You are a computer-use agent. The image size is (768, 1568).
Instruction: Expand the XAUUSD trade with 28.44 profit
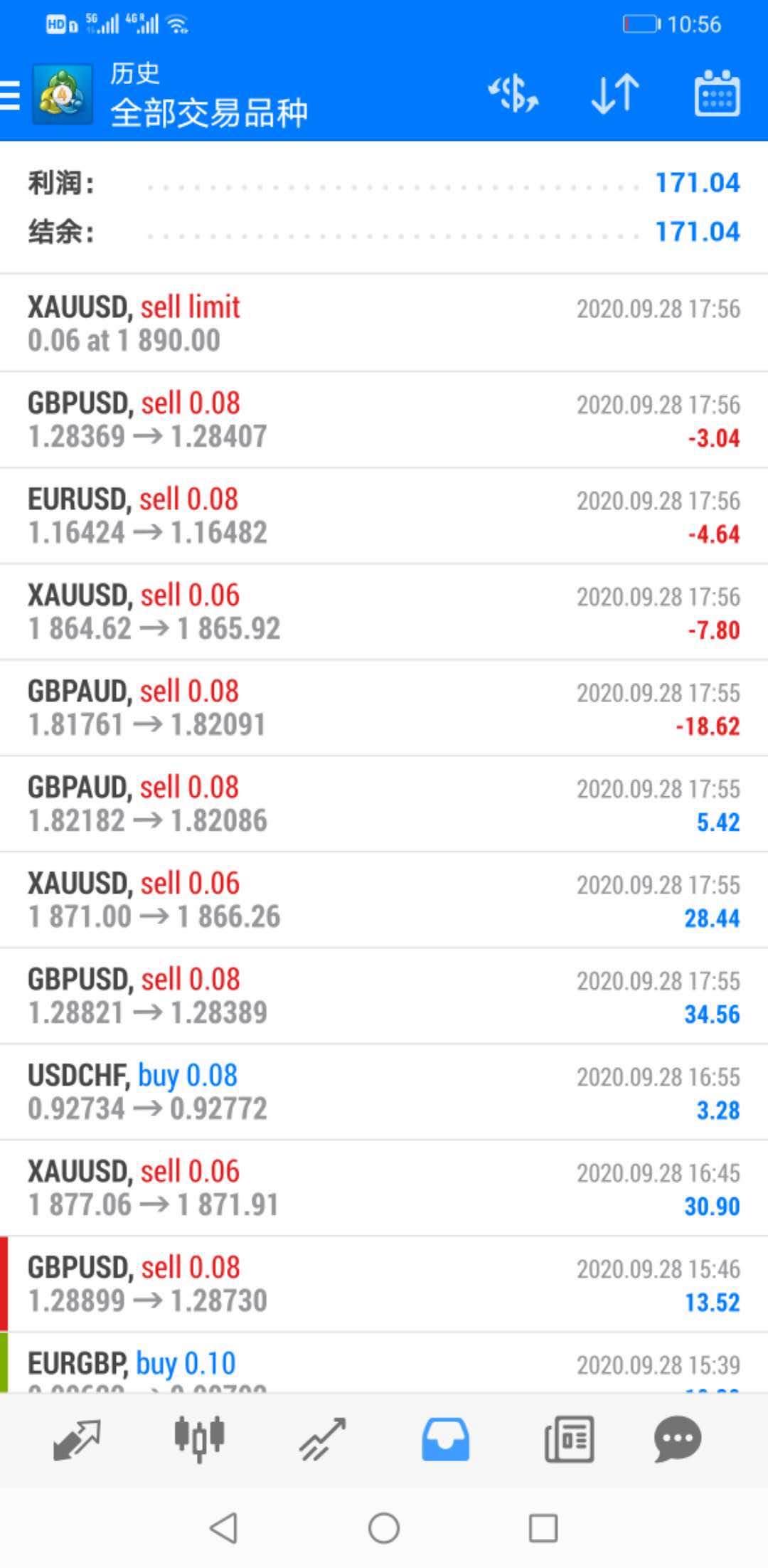click(x=384, y=900)
